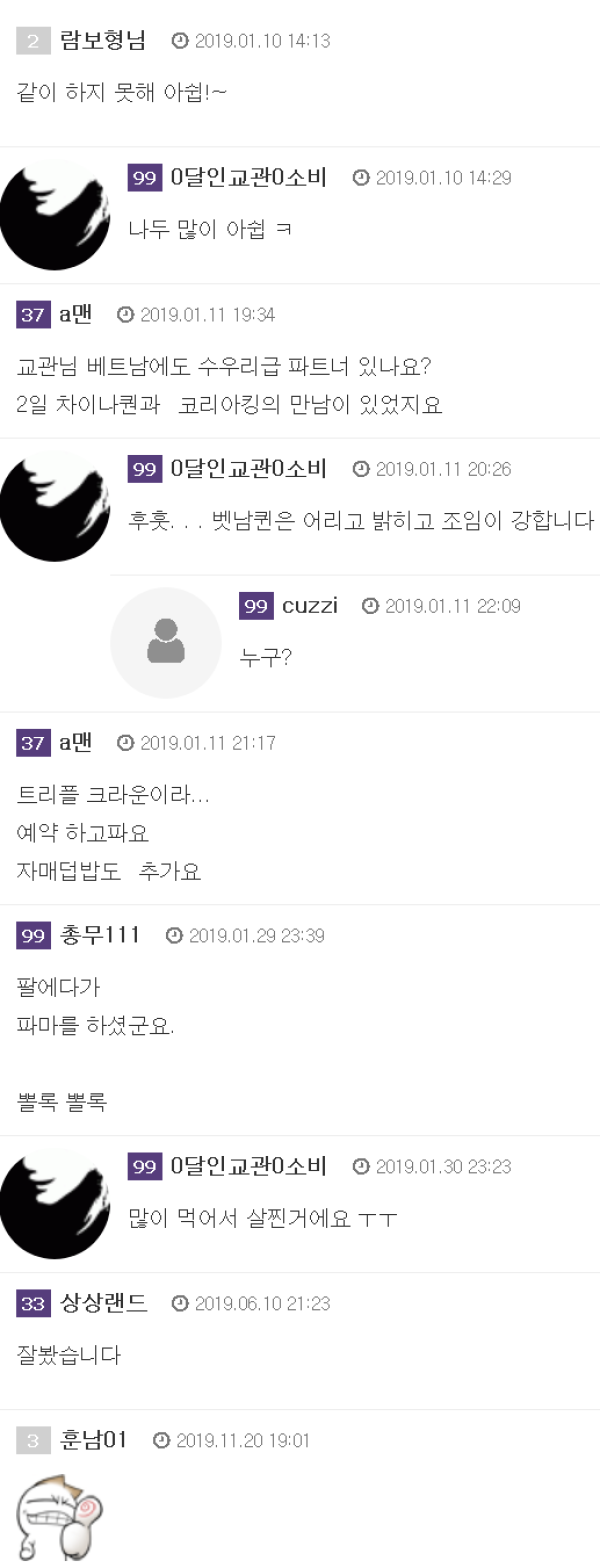Tap 0달인교관0소비 on the 14:29 reply
The height and width of the screenshot is (1568, 600).
(249, 178)
